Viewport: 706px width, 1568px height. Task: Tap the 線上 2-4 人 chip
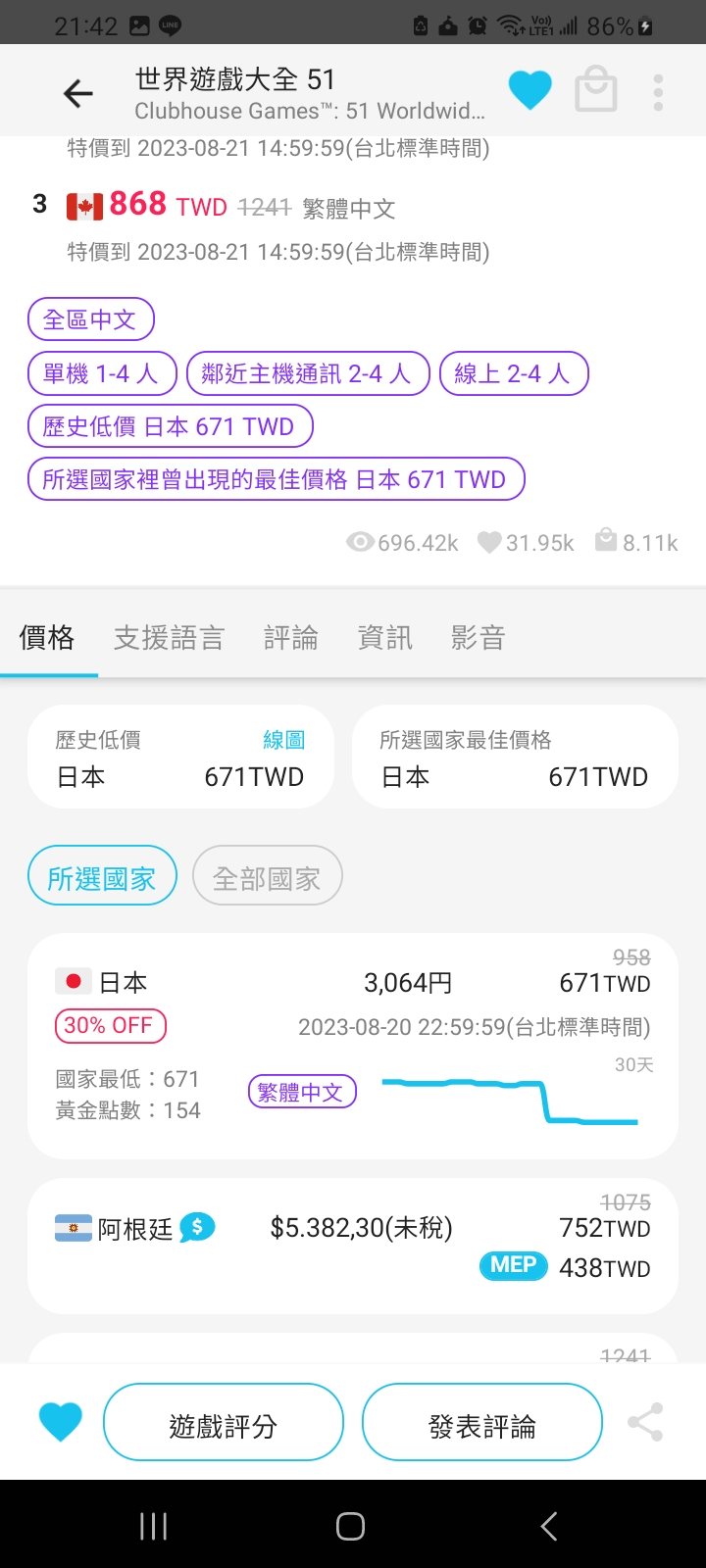(514, 373)
